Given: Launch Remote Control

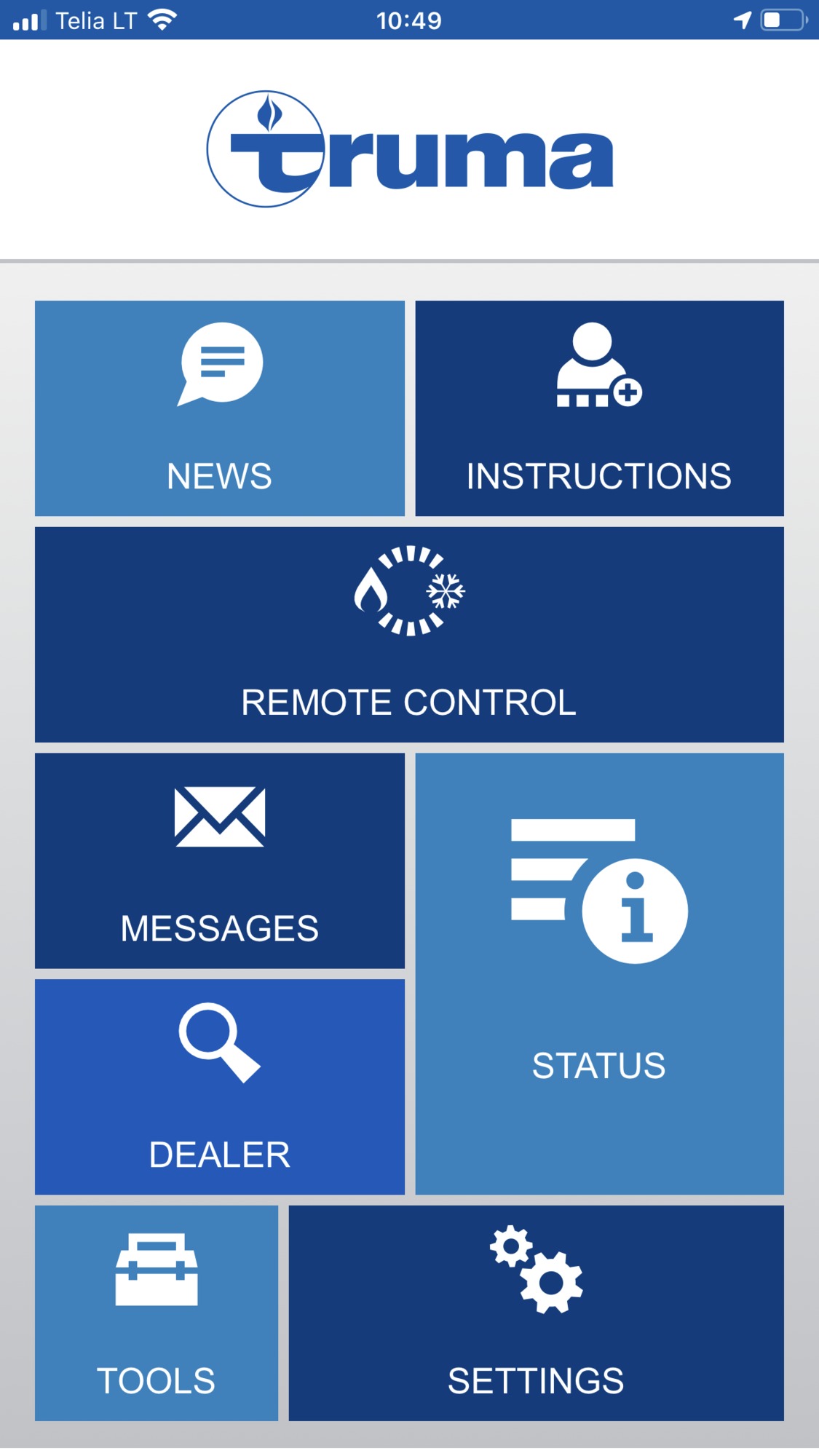Looking at the screenshot, I should (x=409, y=635).
